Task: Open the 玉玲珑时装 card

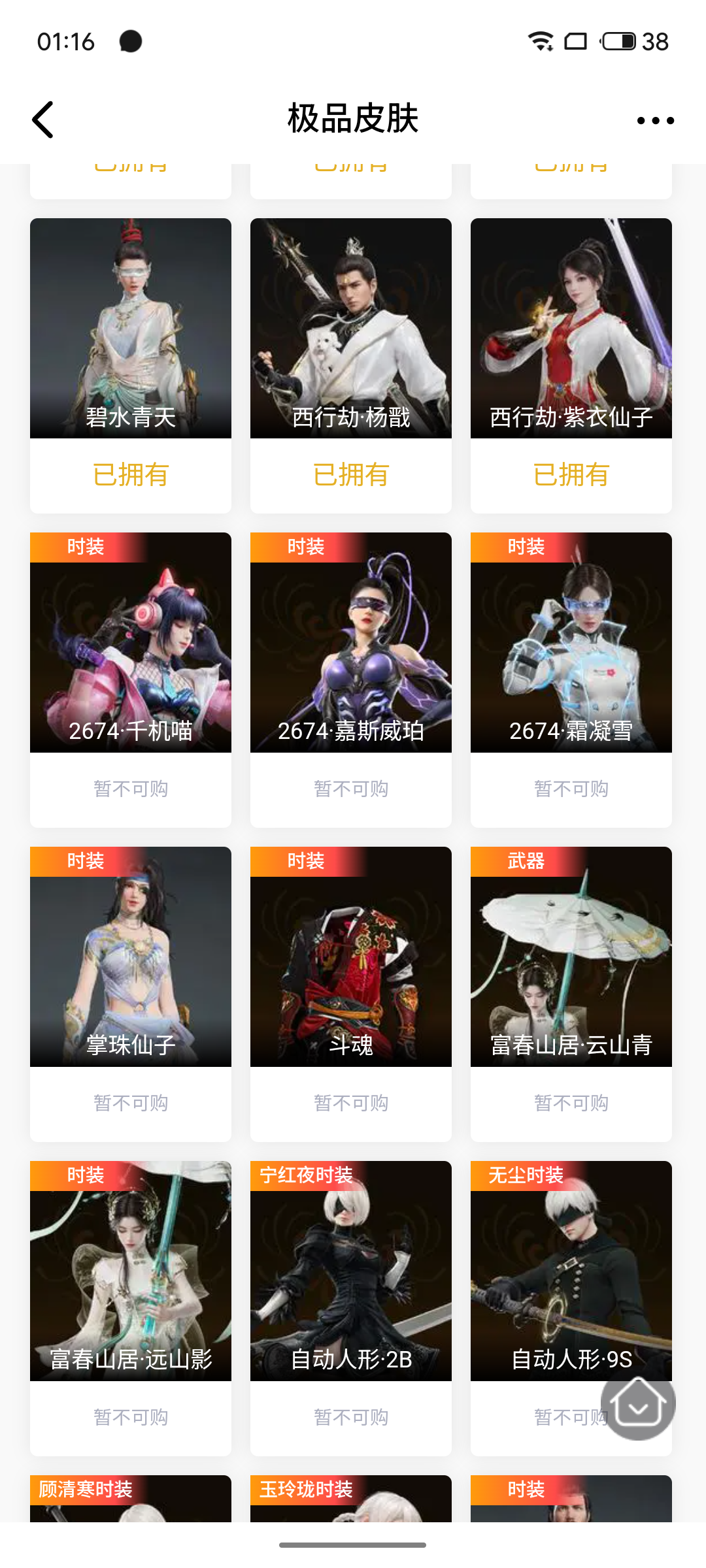Action: 351,1499
